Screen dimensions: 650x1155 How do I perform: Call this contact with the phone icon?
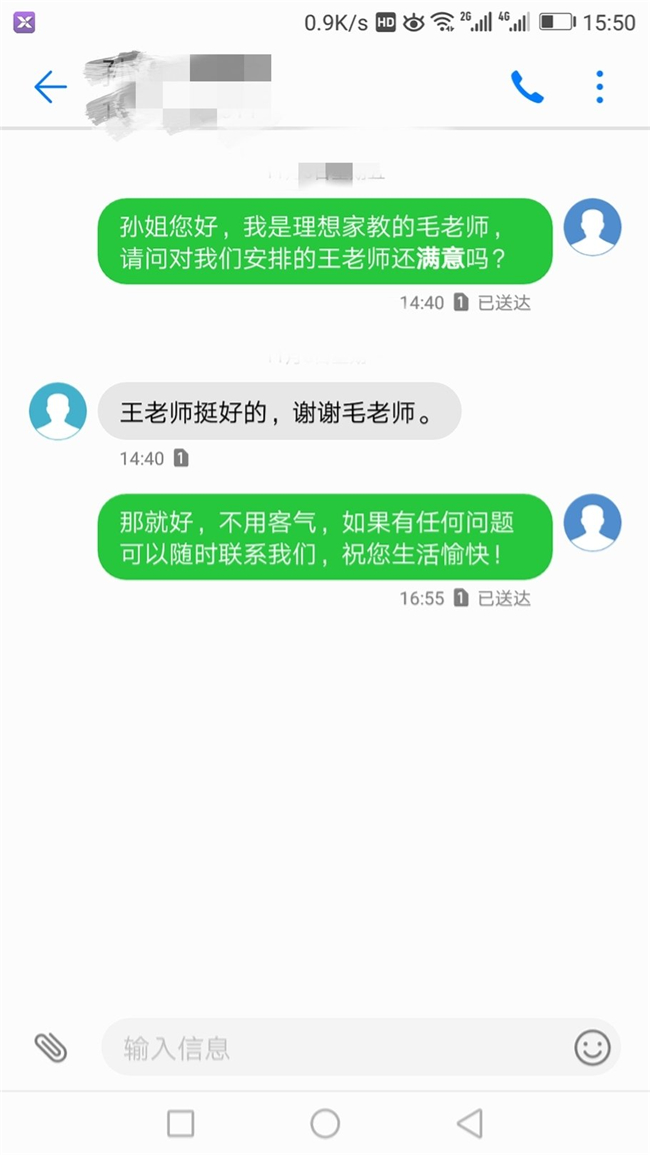coord(526,87)
